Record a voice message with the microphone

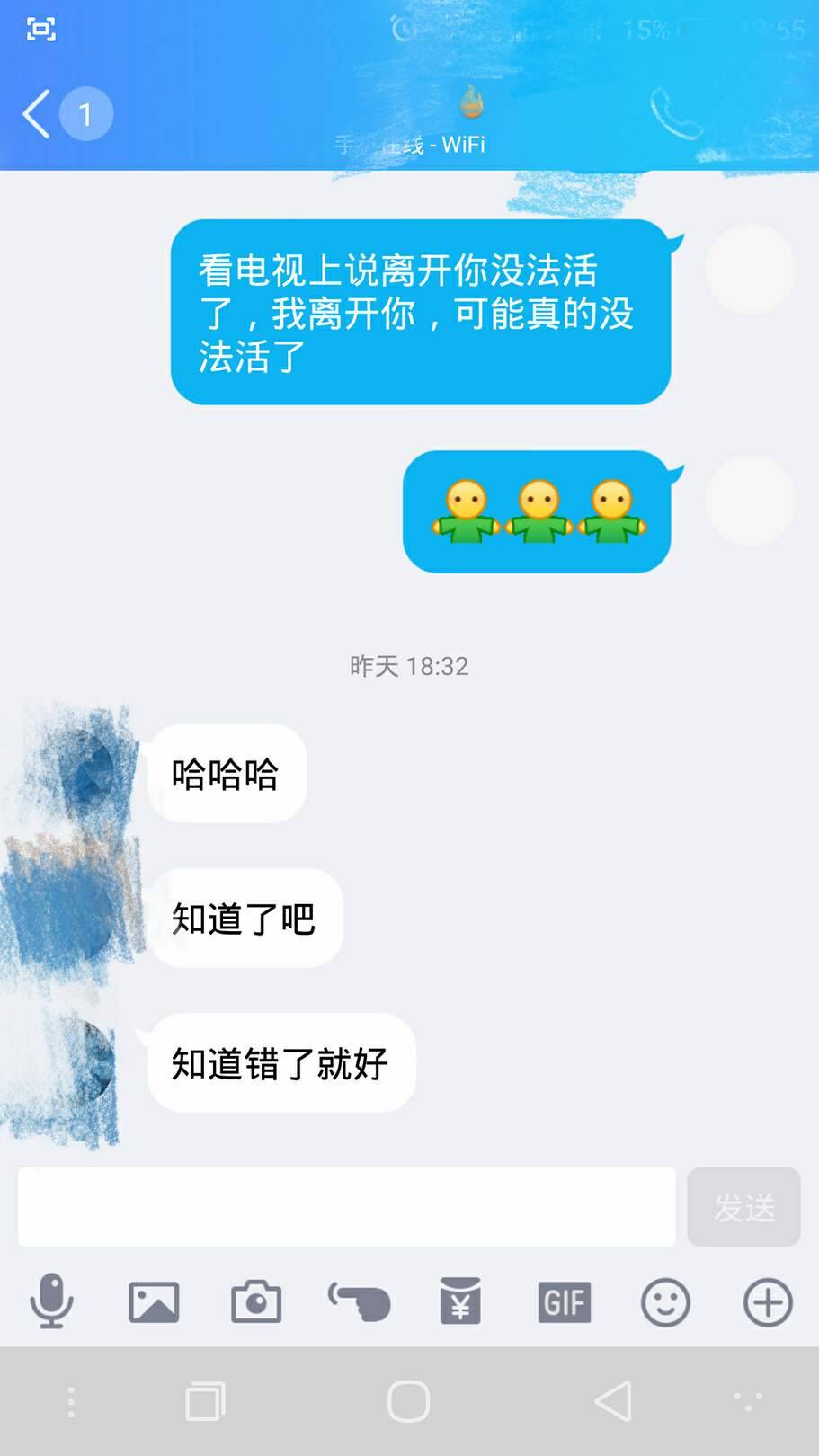[x=51, y=1301]
